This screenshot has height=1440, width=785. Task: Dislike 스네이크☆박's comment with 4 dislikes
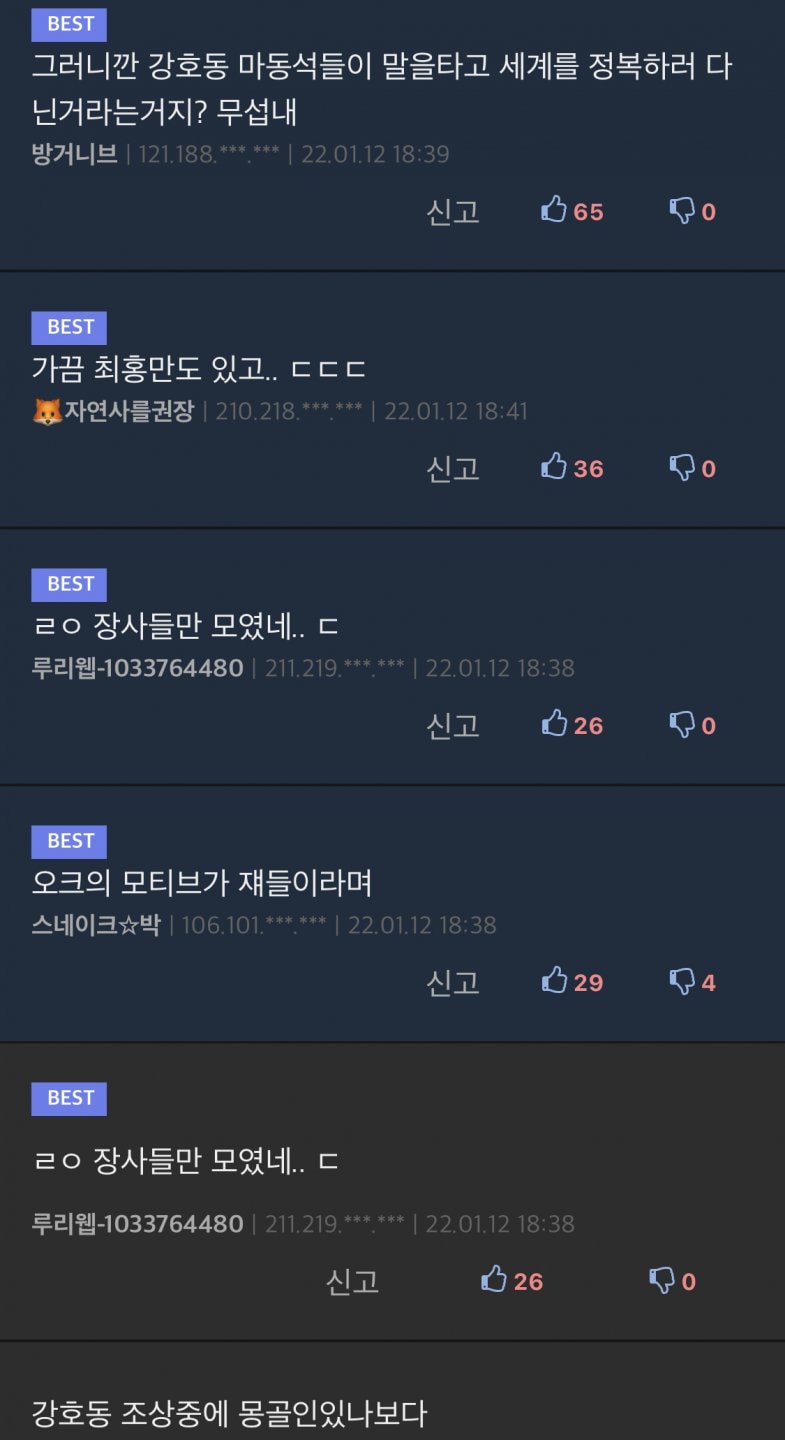click(x=692, y=982)
